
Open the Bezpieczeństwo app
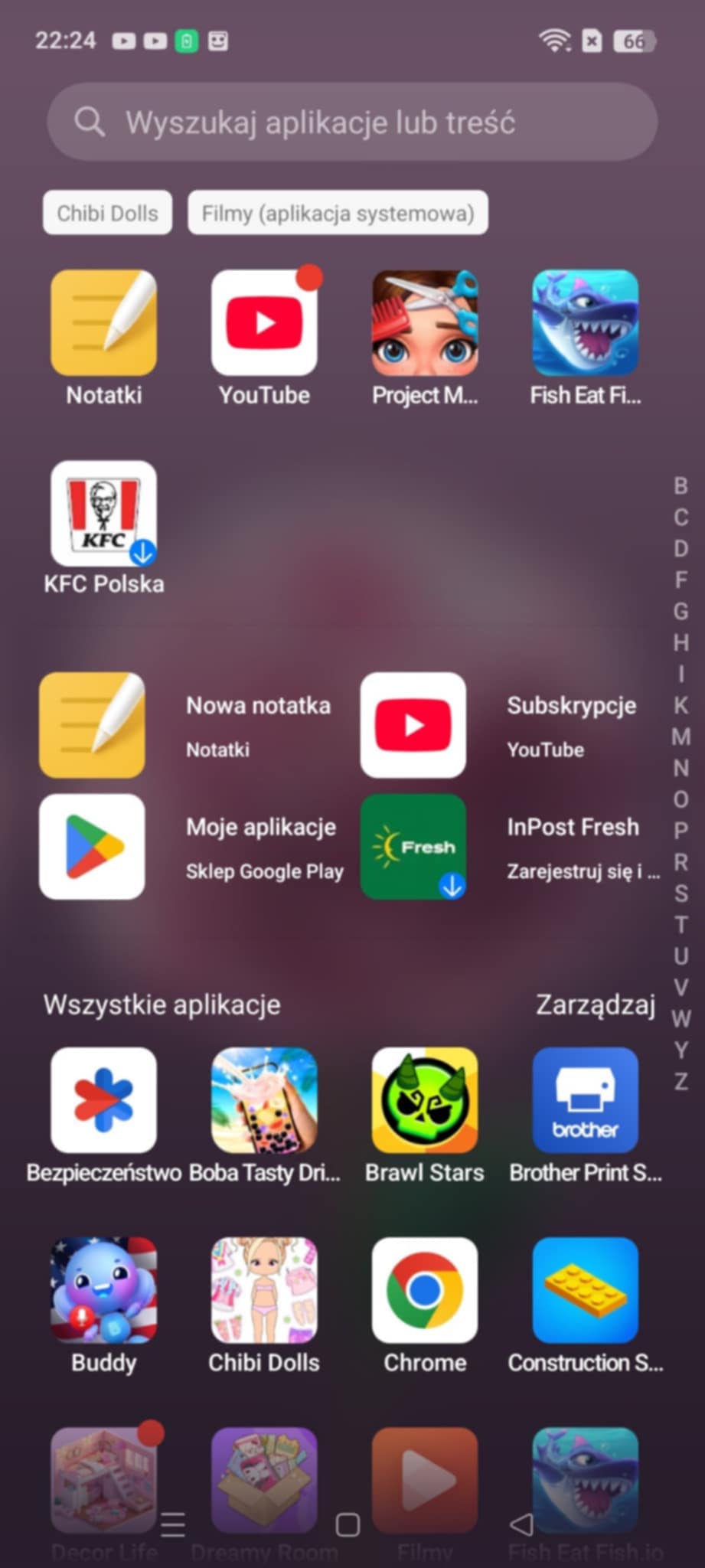pyautogui.click(x=104, y=1100)
